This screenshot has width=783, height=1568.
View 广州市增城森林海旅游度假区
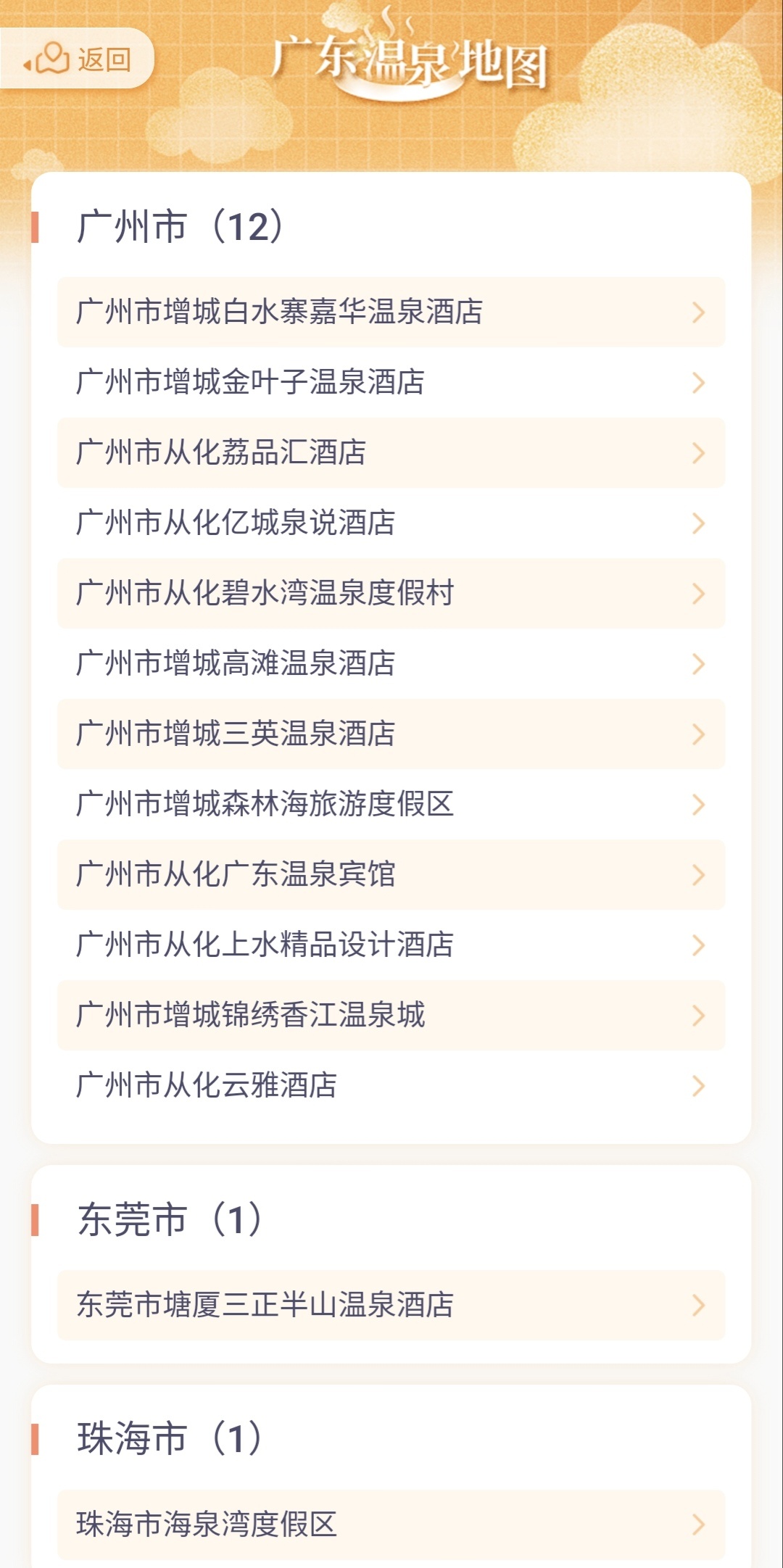(391, 804)
